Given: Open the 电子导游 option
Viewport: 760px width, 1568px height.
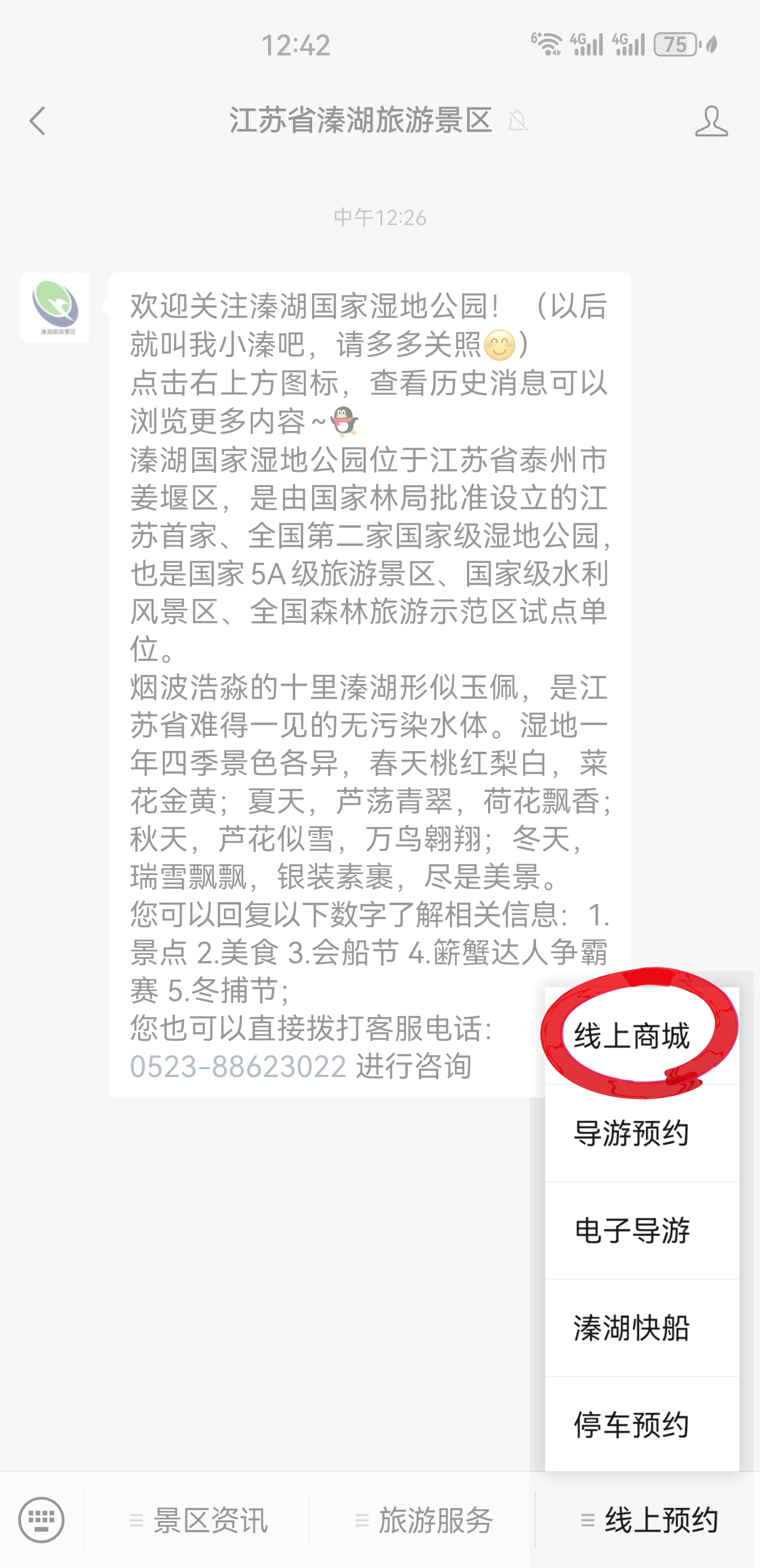Looking at the screenshot, I should click(x=633, y=1231).
